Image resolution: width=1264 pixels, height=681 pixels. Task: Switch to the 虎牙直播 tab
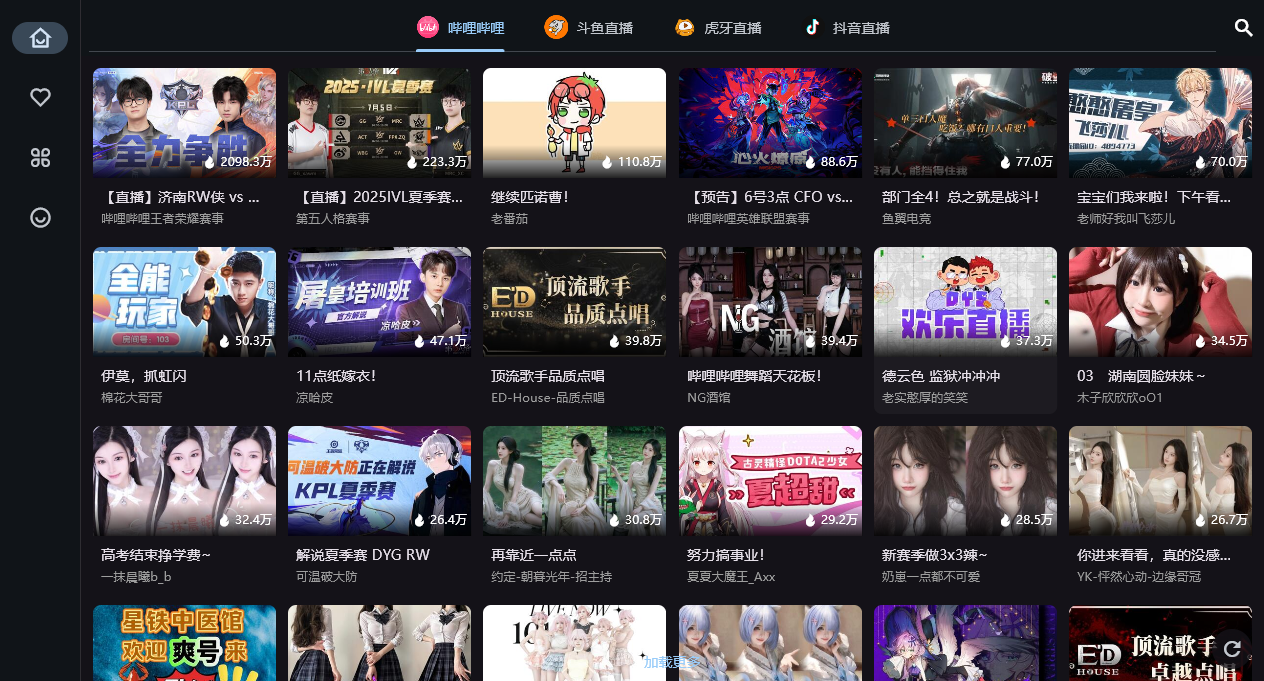pyautogui.click(x=718, y=28)
